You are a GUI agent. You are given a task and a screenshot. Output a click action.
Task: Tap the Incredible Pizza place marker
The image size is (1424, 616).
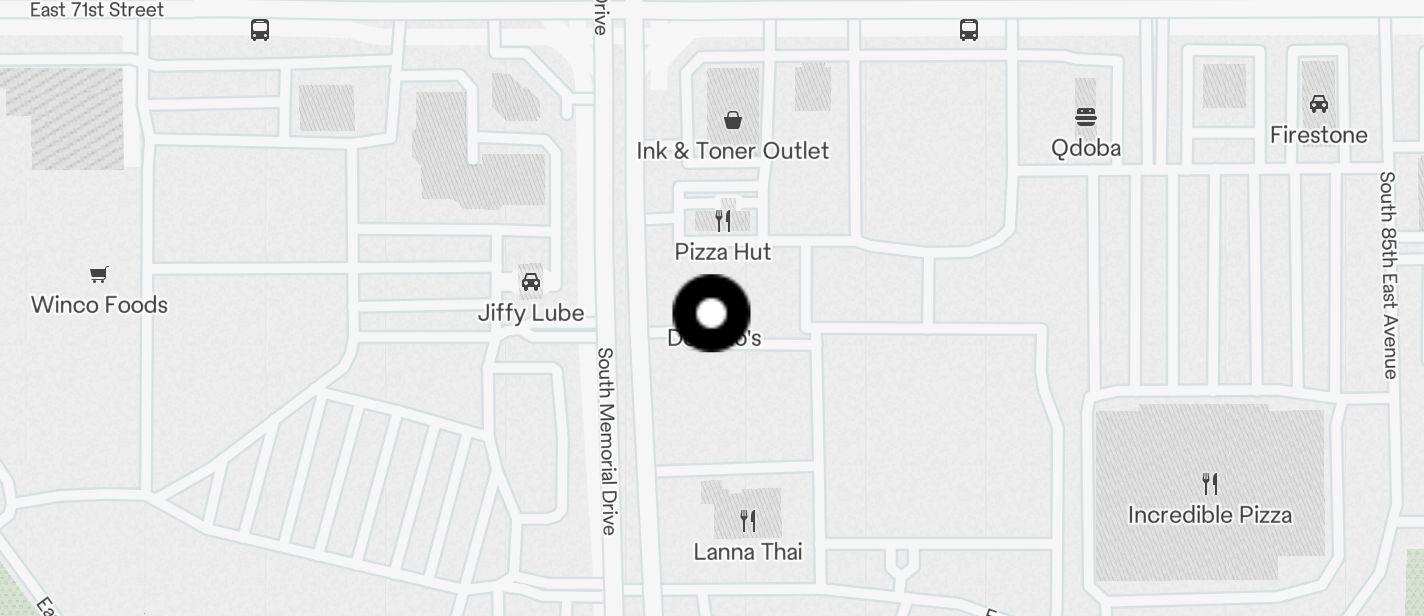click(x=1210, y=484)
